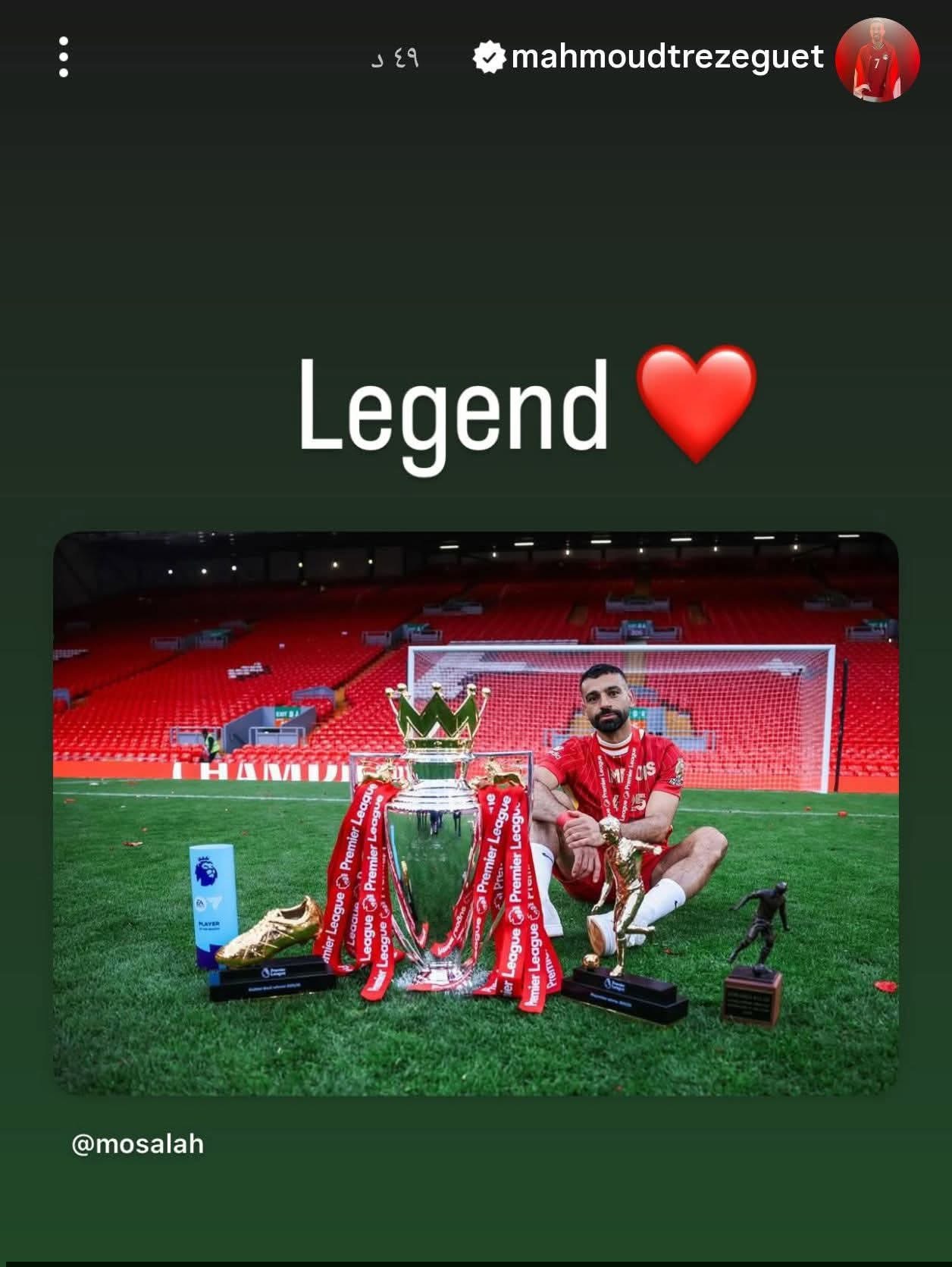
Task: Tap mahmoudtrezeguet's profile picture
Action: (x=877, y=59)
